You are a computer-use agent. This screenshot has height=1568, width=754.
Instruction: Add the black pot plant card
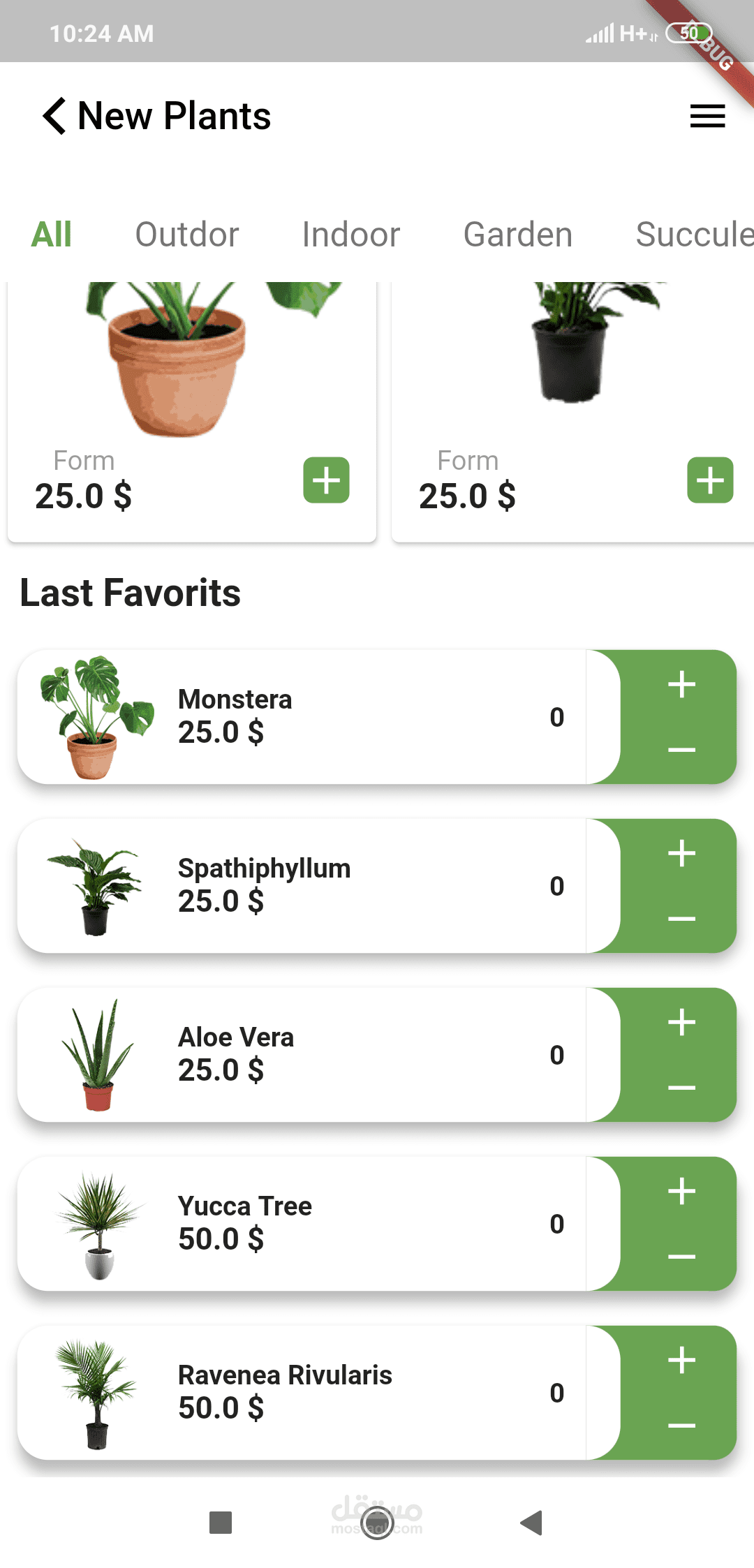(710, 480)
